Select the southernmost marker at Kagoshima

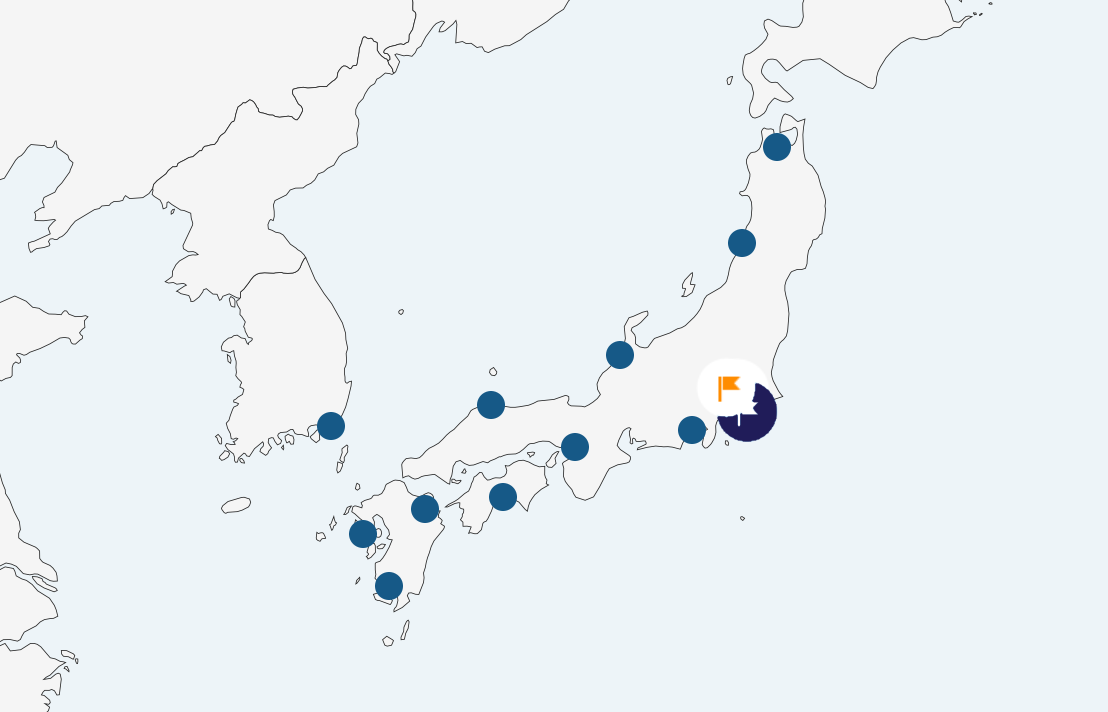tap(389, 586)
